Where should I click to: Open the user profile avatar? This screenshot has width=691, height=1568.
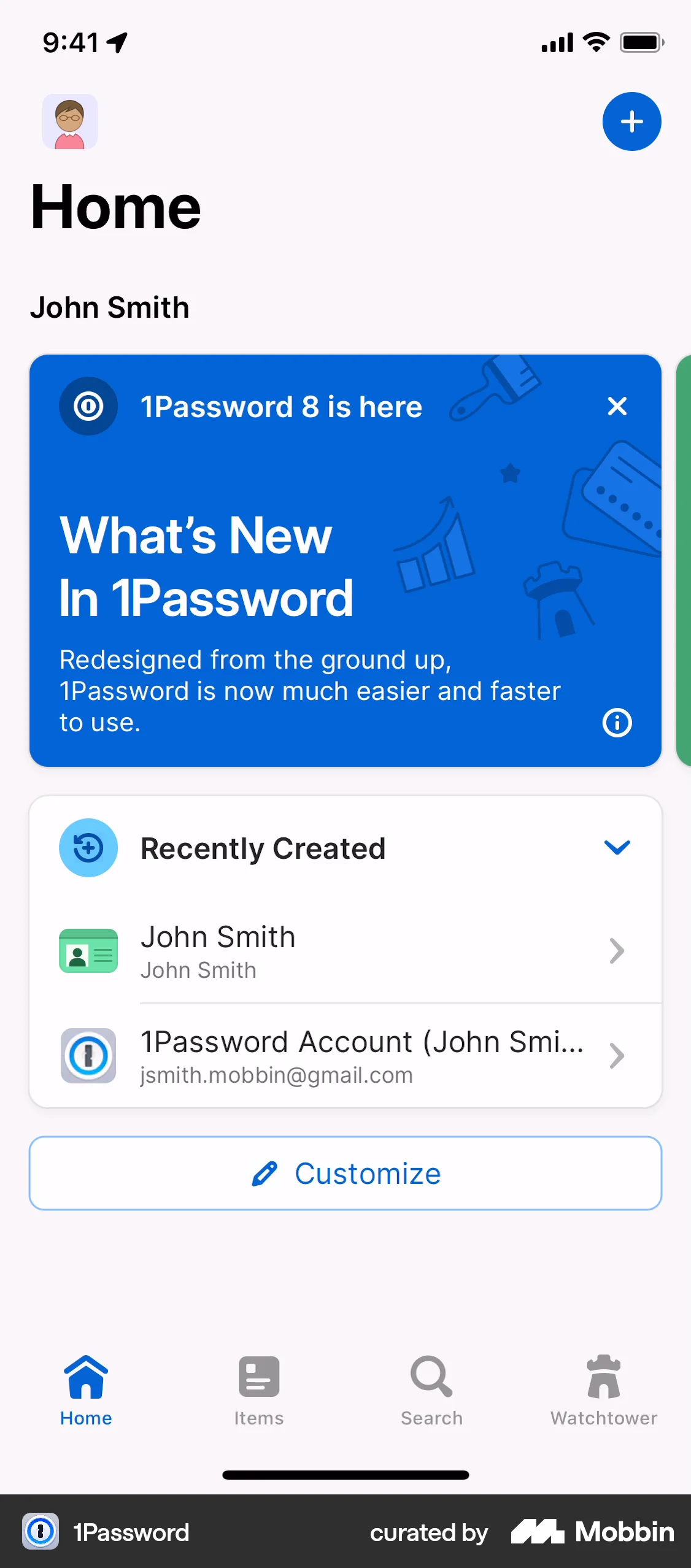point(70,121)
